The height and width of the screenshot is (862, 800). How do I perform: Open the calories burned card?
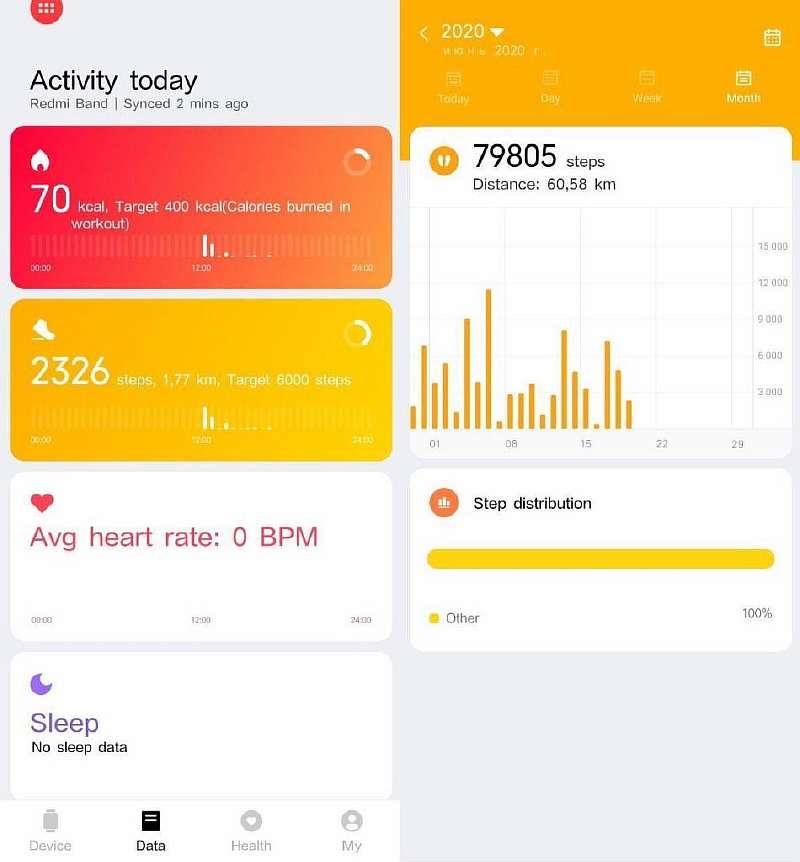coord(201,207)
